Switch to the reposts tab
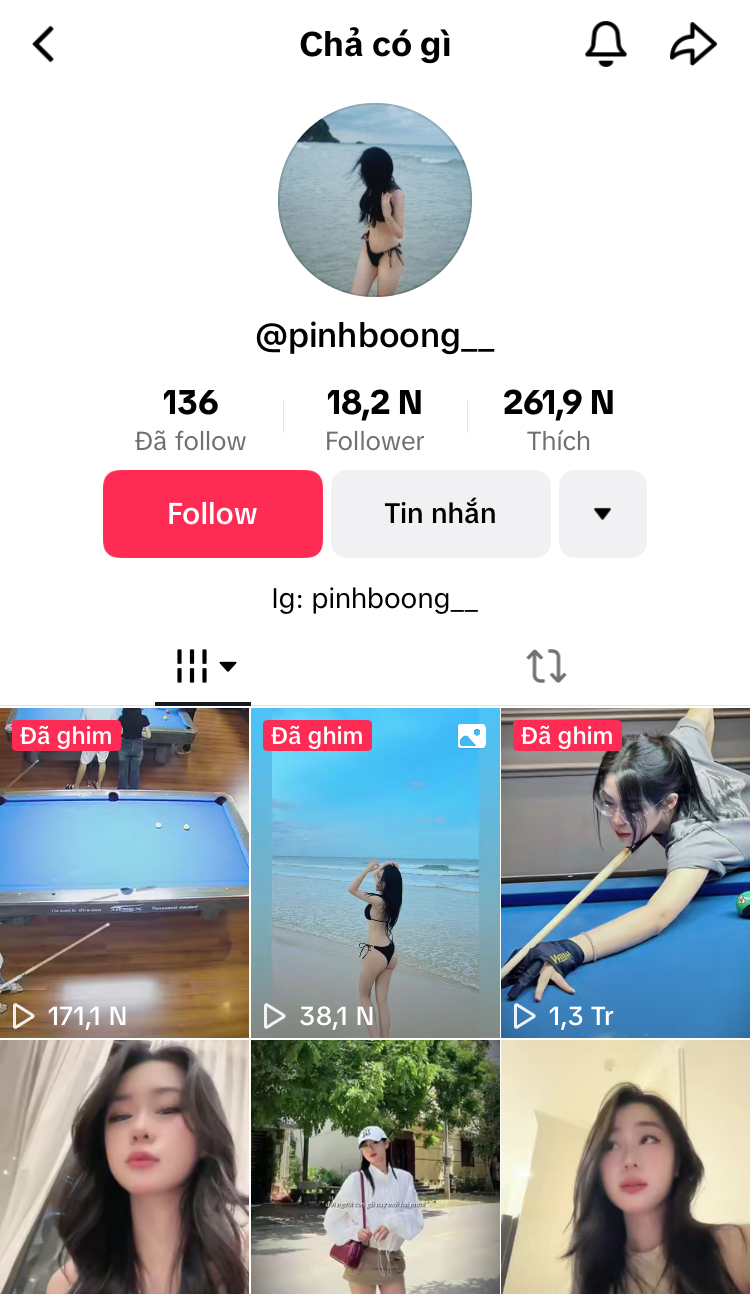The height and width of the screenshot is (1294, 750). [546, 666]
